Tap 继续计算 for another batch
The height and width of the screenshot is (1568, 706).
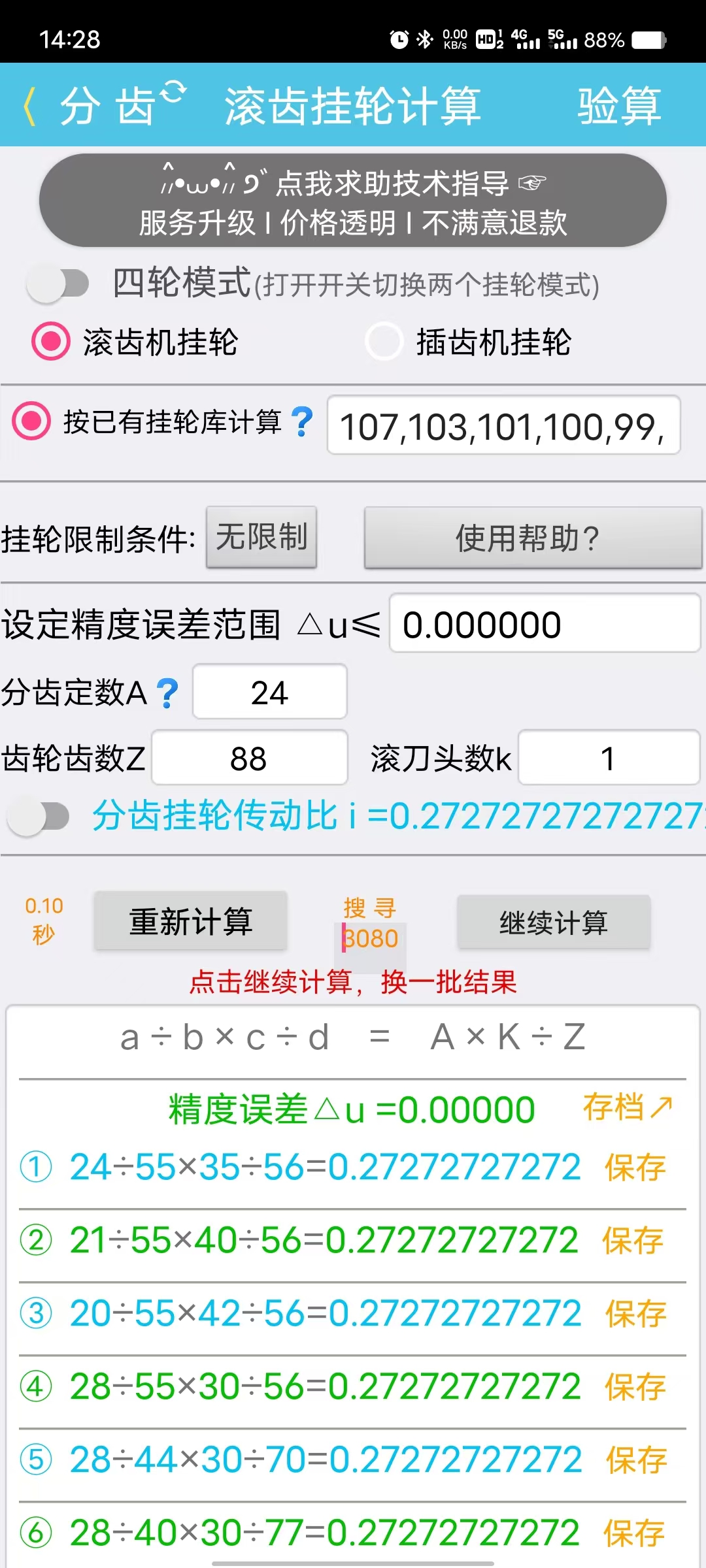pyautogui.click(x=553, y=923)
